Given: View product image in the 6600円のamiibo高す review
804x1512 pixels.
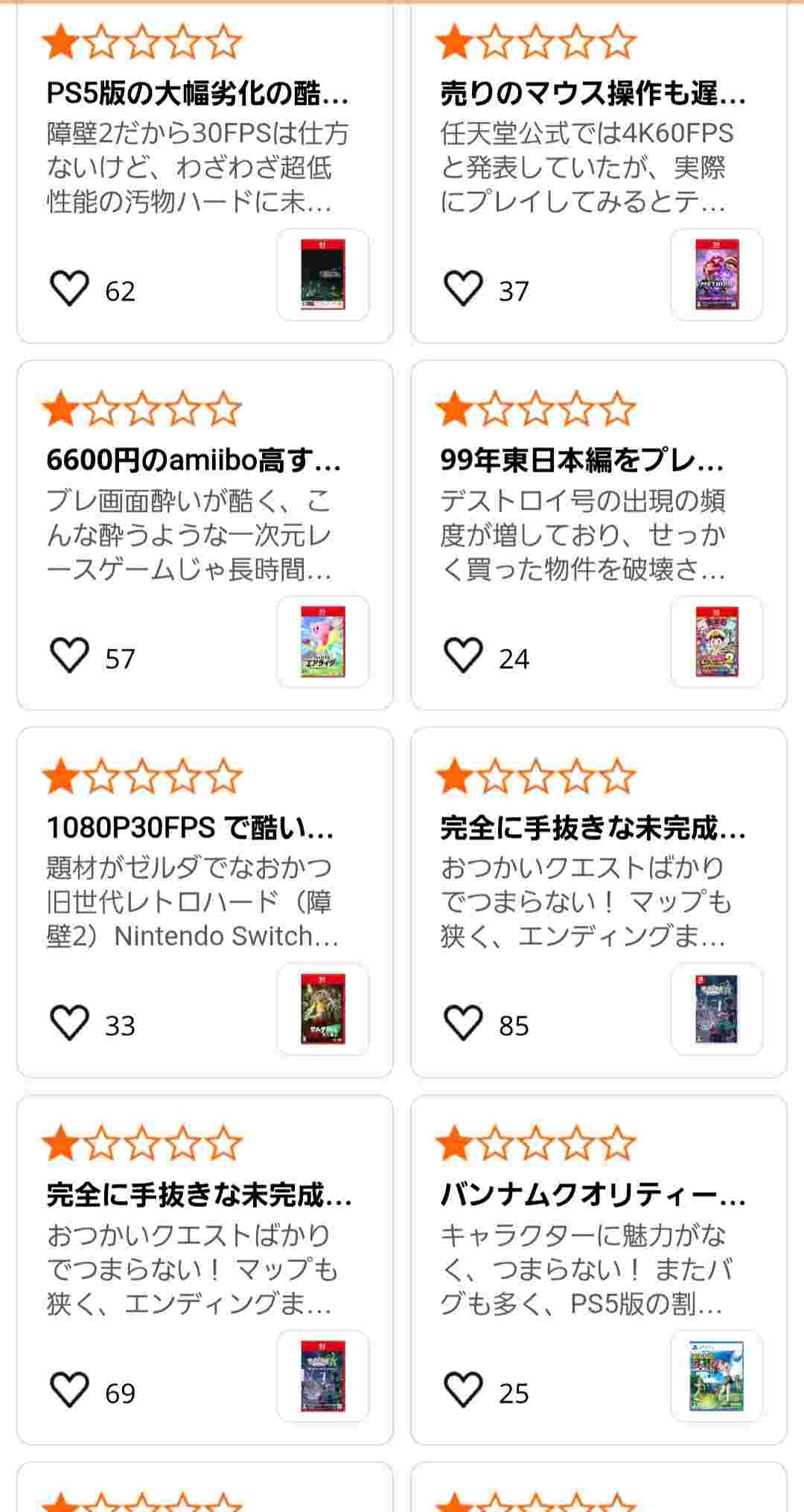Looking at the screenshot, I should 323,641.
